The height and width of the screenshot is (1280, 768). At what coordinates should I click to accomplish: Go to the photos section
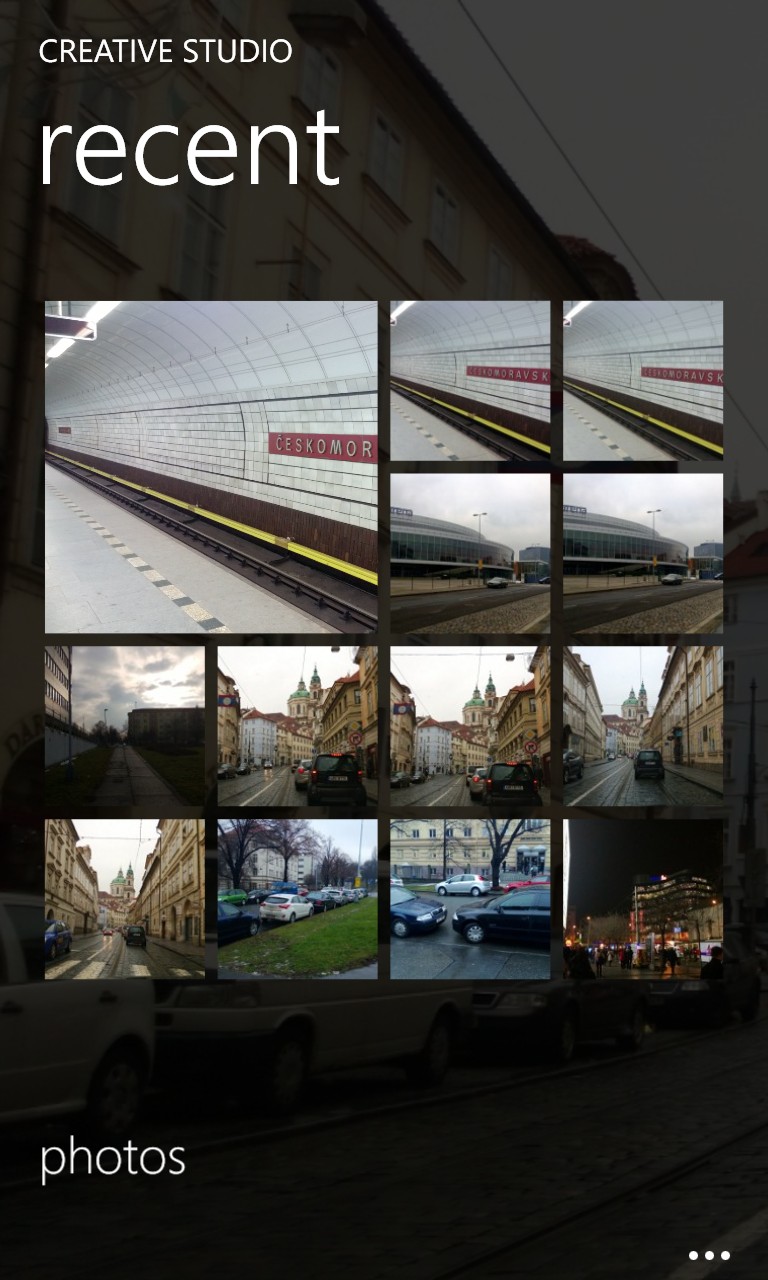pos(113,1158)
